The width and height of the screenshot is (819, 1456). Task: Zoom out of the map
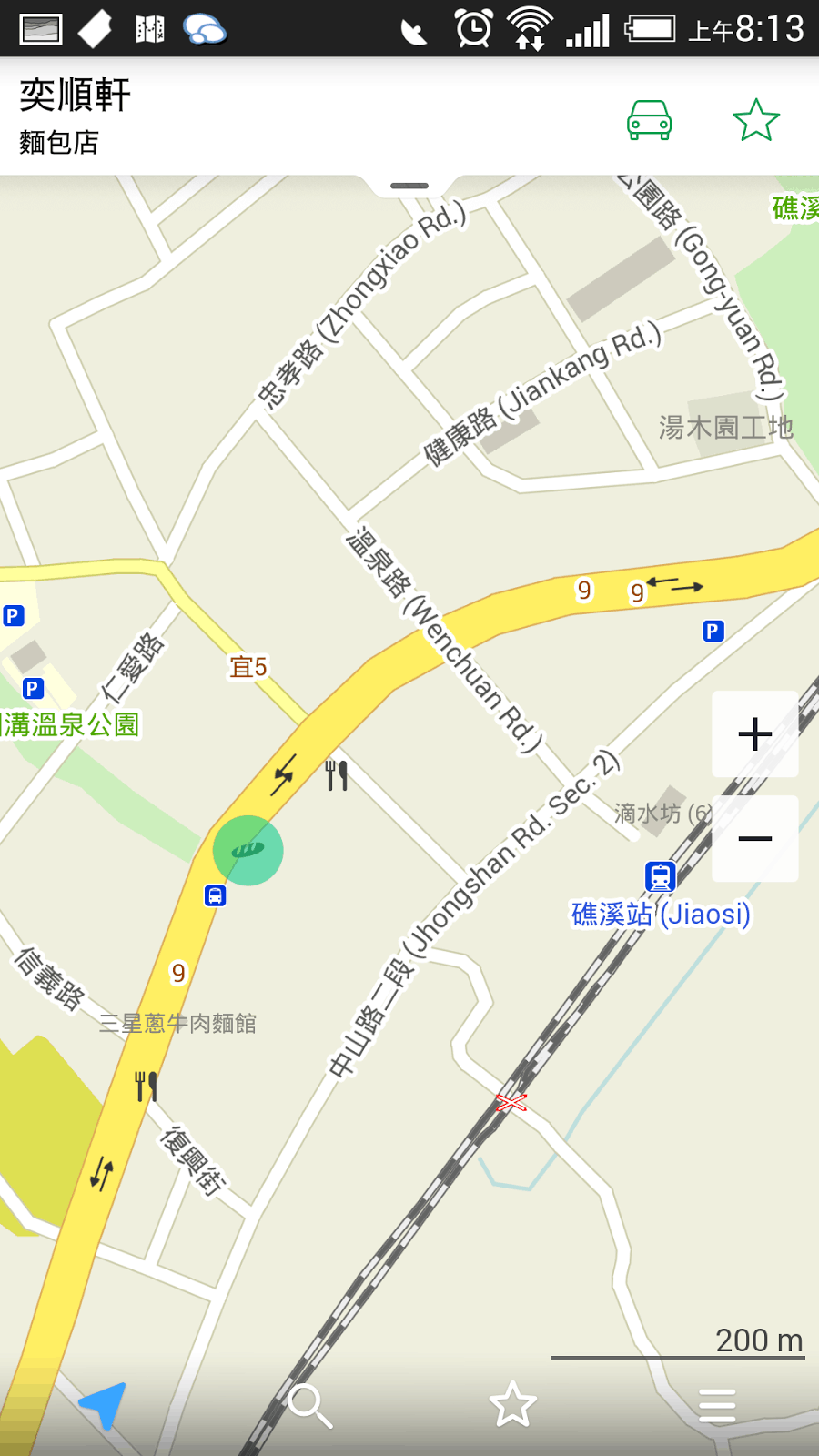(x=755, y=838)
